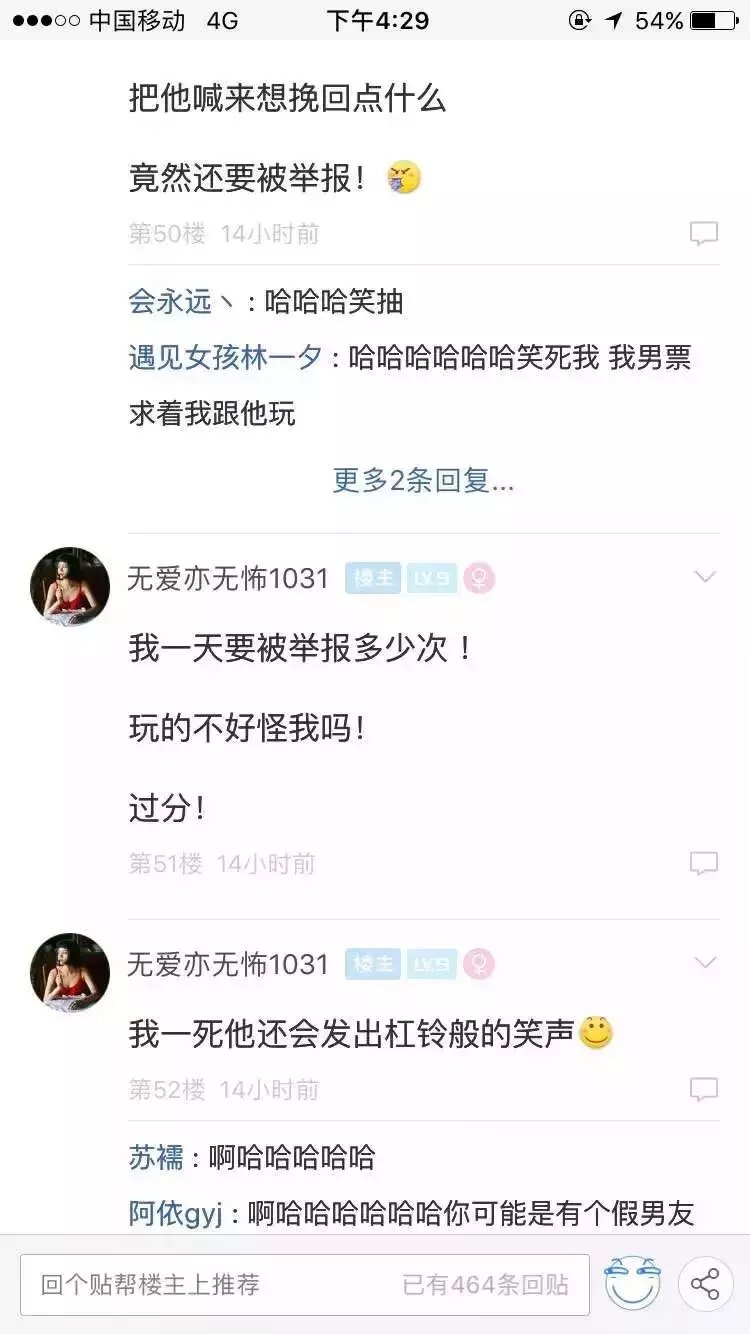
Task: Expand 更多2条回复 replies
Action: click(x=423, y=481)
